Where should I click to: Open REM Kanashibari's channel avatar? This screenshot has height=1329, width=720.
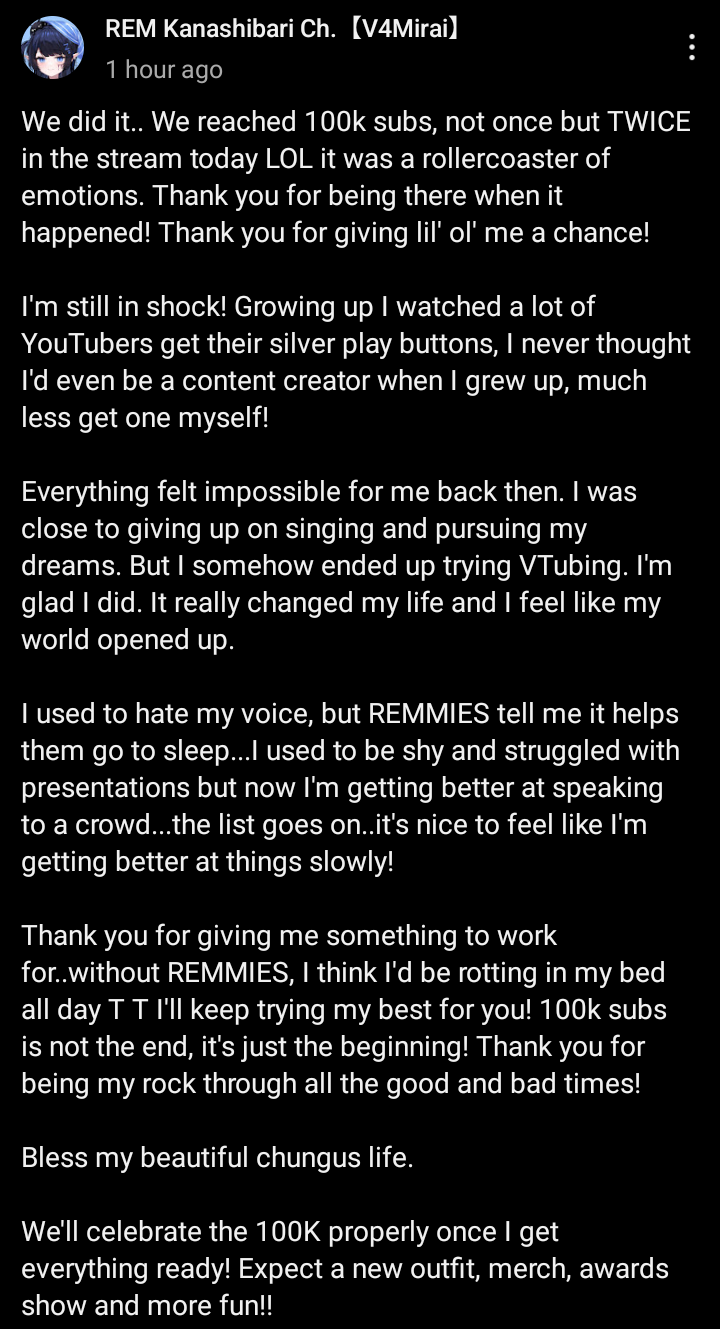tap(52, 48)
